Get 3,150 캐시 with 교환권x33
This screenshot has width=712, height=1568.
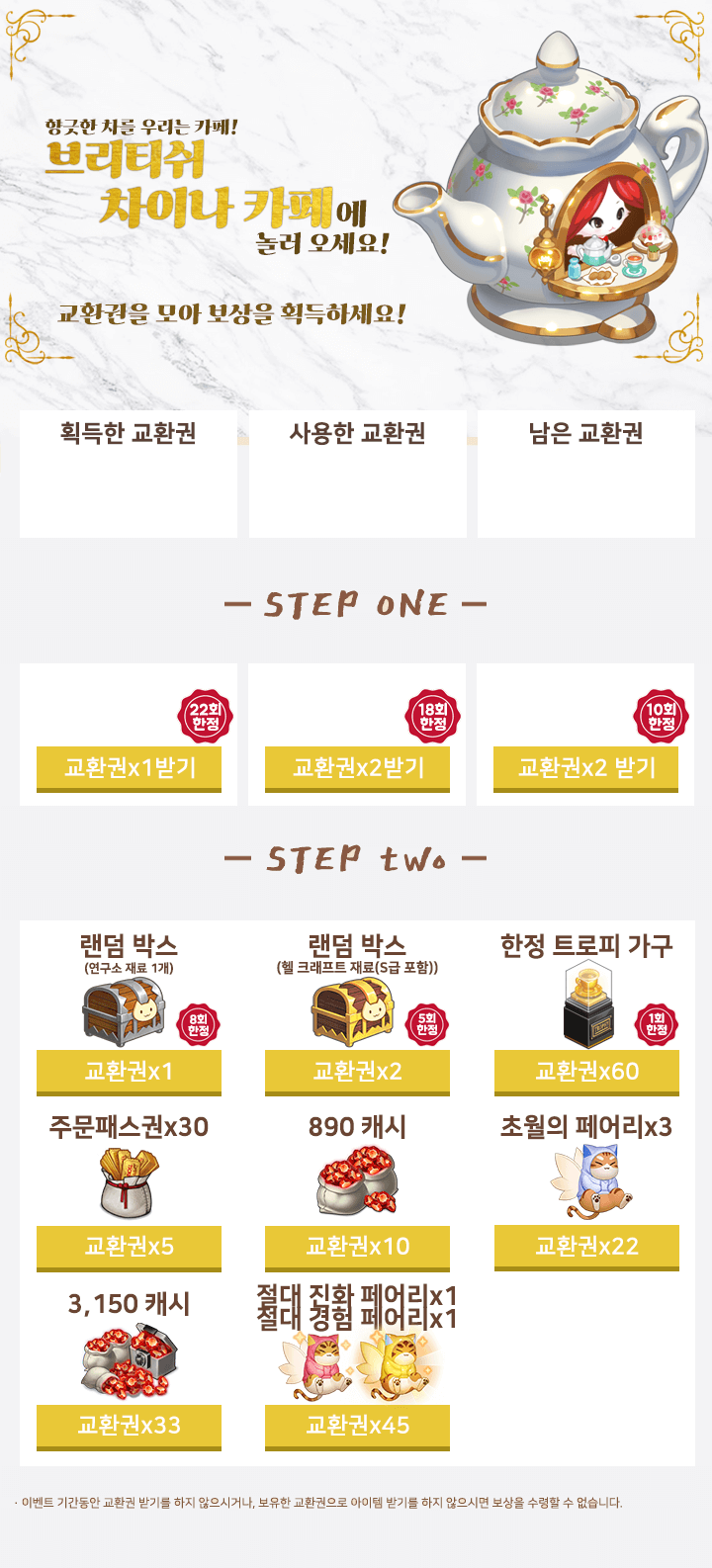[x=129, y=1427]
